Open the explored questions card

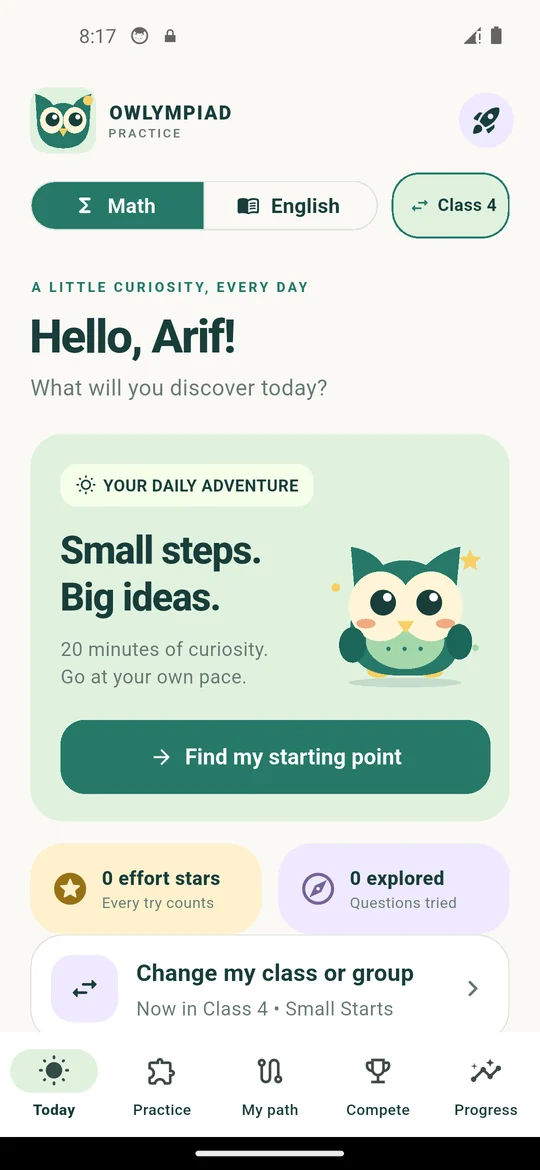[394, 889]
